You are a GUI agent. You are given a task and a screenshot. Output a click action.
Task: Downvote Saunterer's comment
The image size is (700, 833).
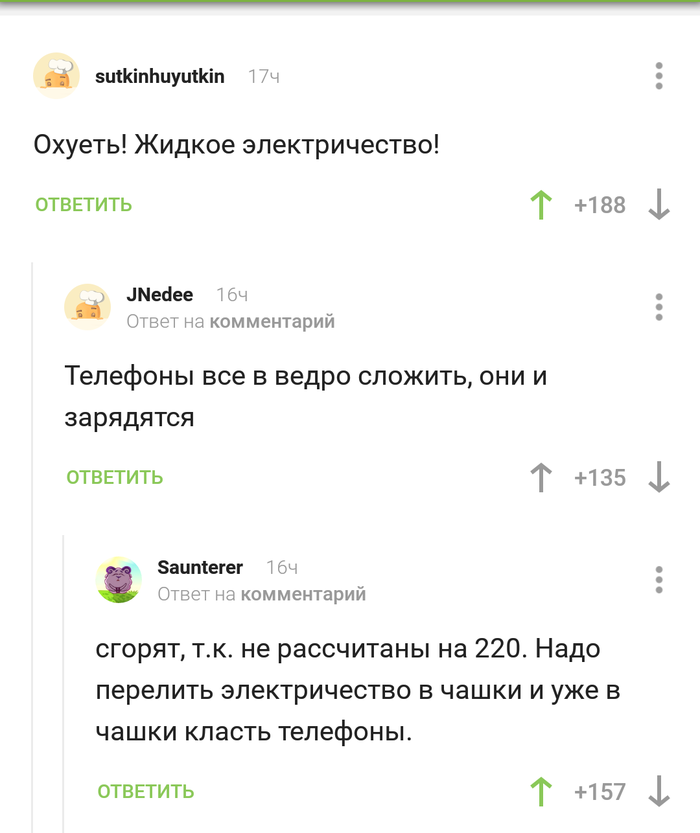click(x=658, y=792)
